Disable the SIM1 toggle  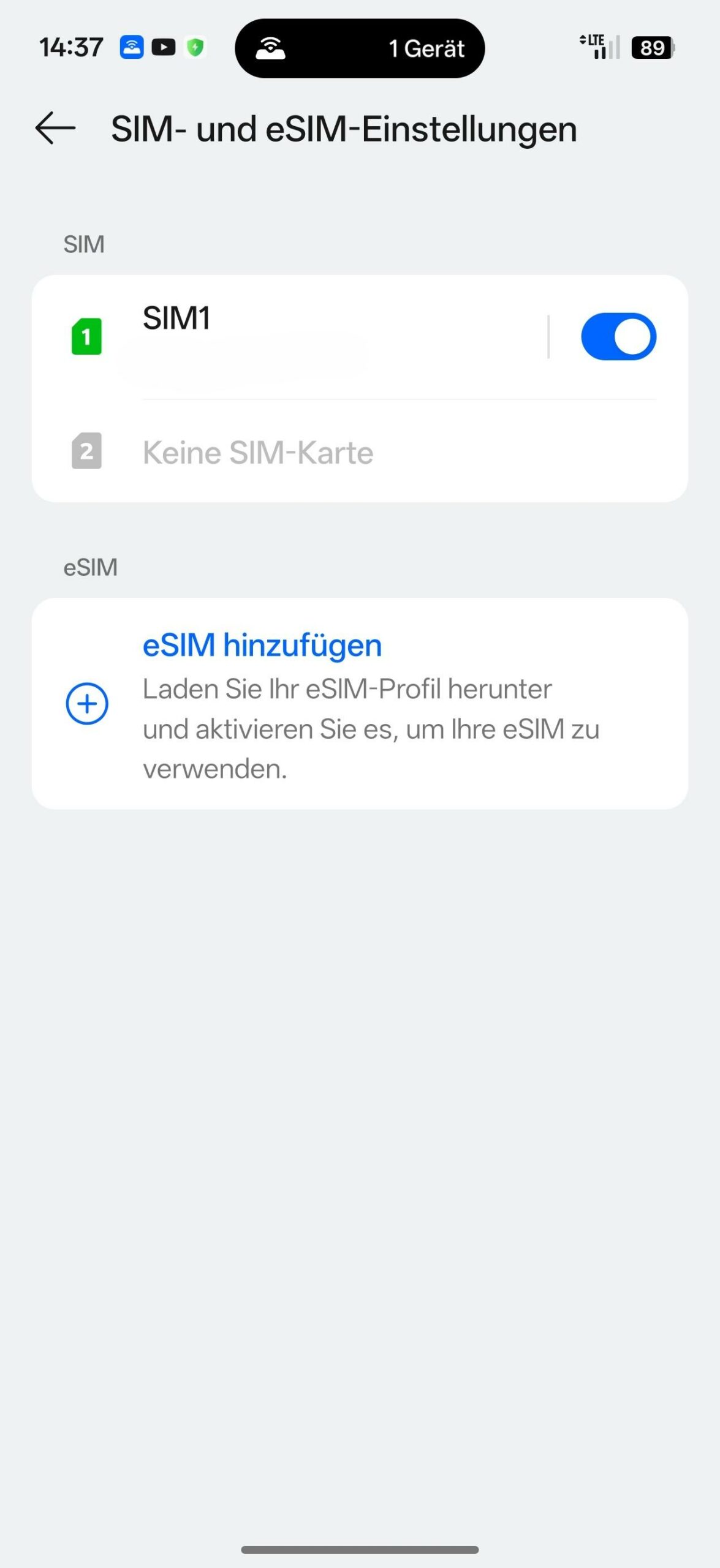(x=618, y=336)
